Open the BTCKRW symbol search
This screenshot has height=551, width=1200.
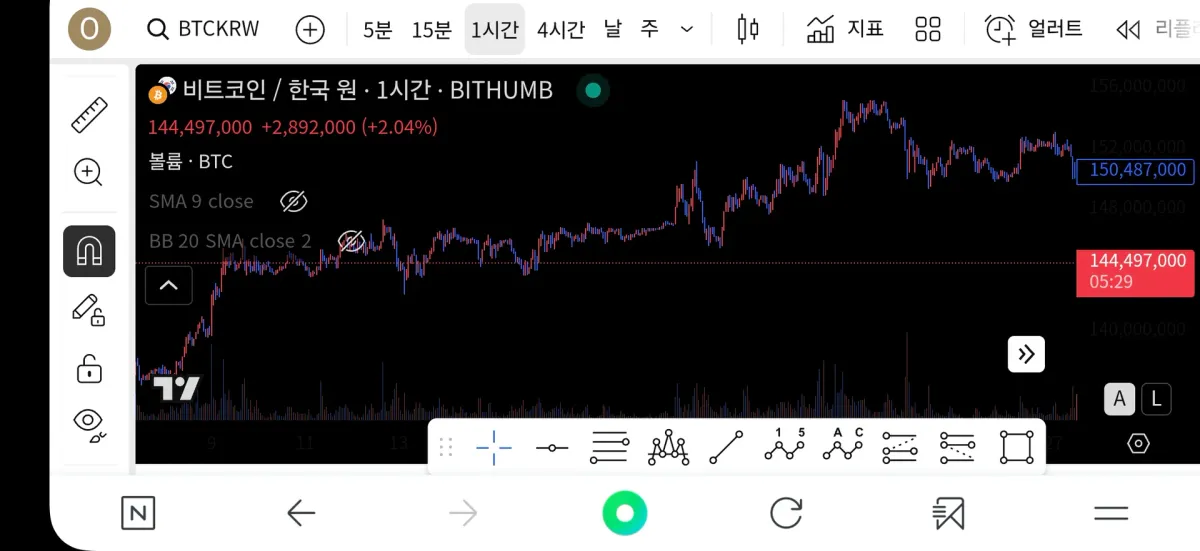coord(204,29)
